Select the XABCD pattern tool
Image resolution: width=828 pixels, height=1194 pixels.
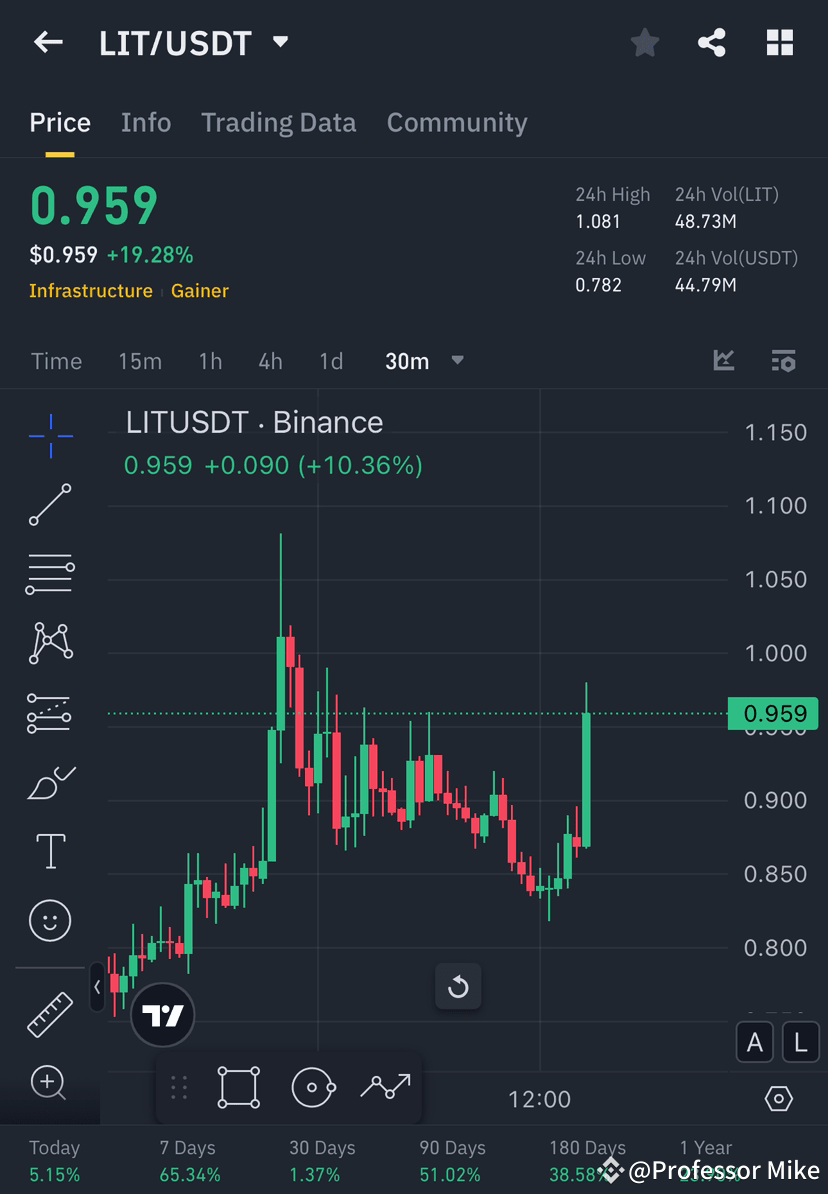[x=50, y=642]
